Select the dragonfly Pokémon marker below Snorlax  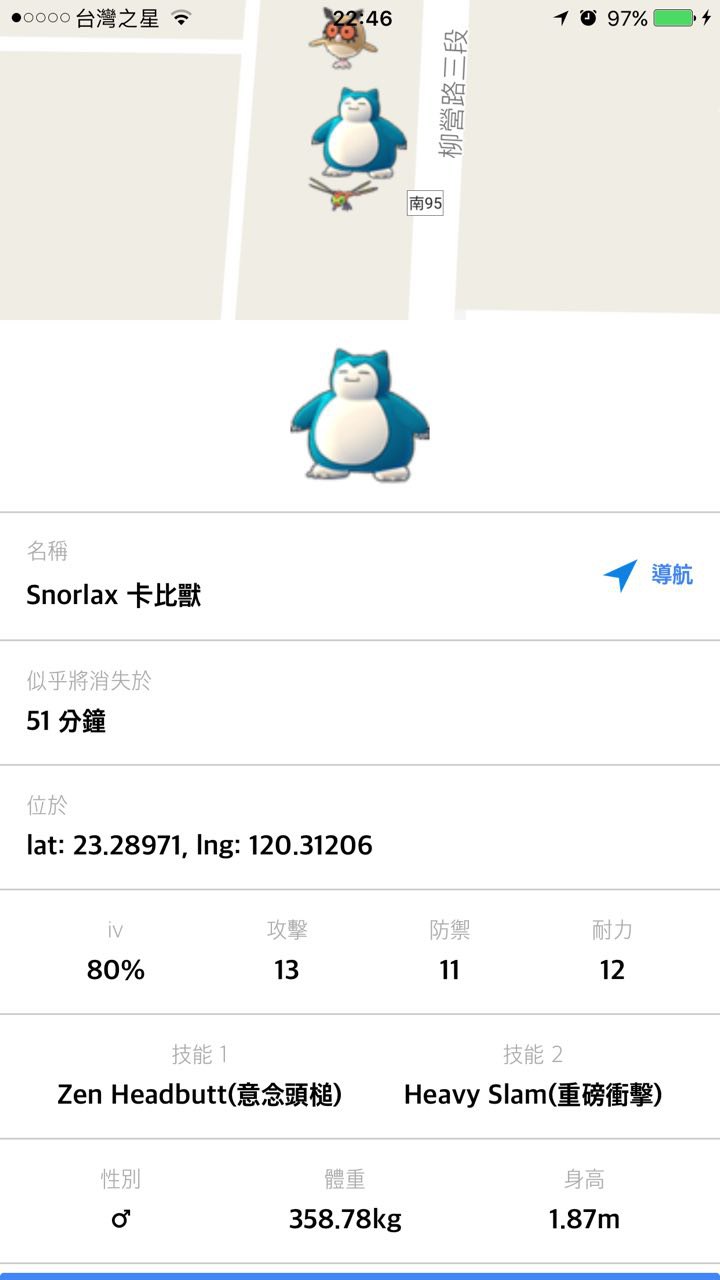342,193
